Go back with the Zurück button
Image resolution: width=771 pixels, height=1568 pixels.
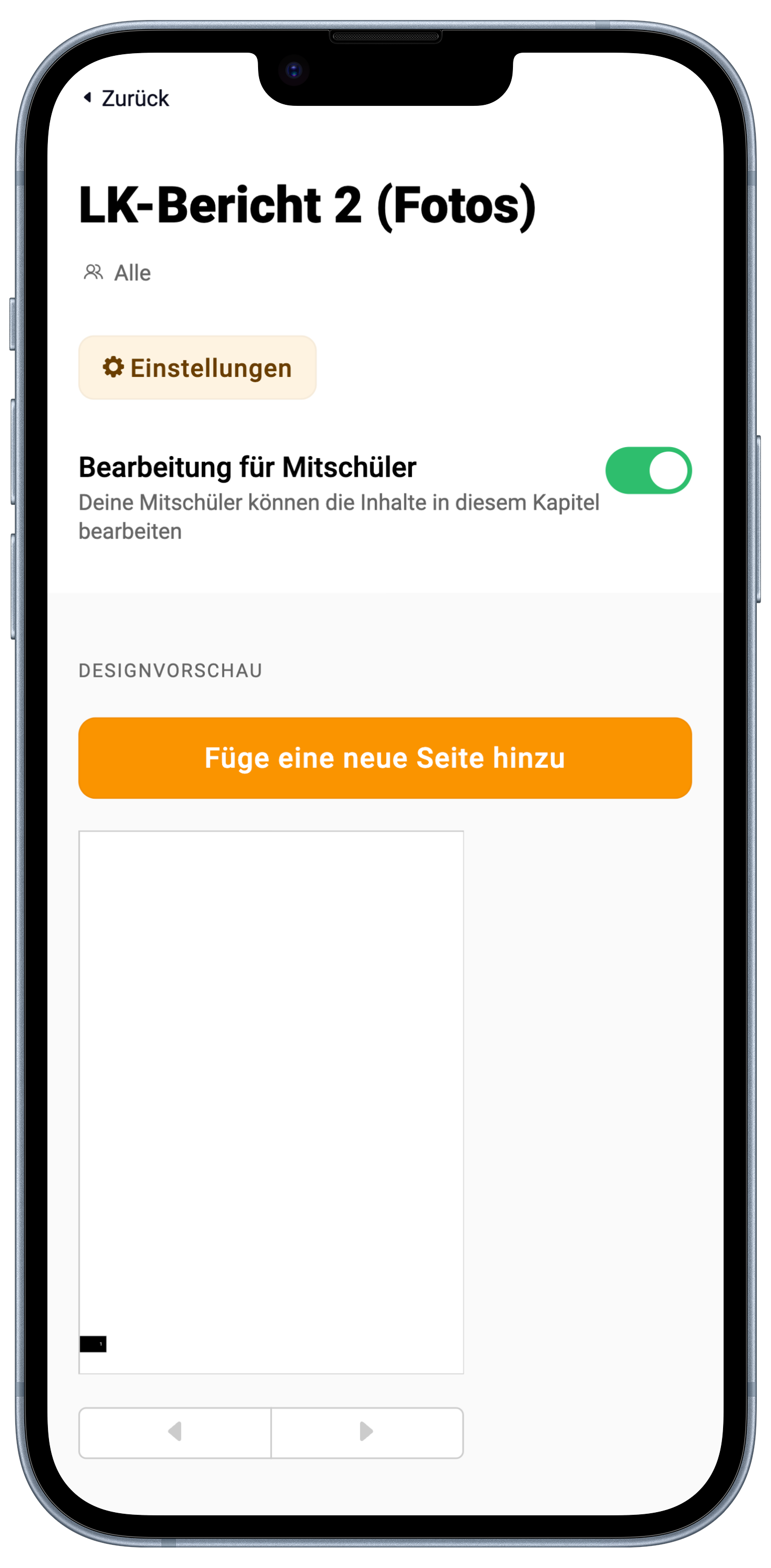coord(127,98)
